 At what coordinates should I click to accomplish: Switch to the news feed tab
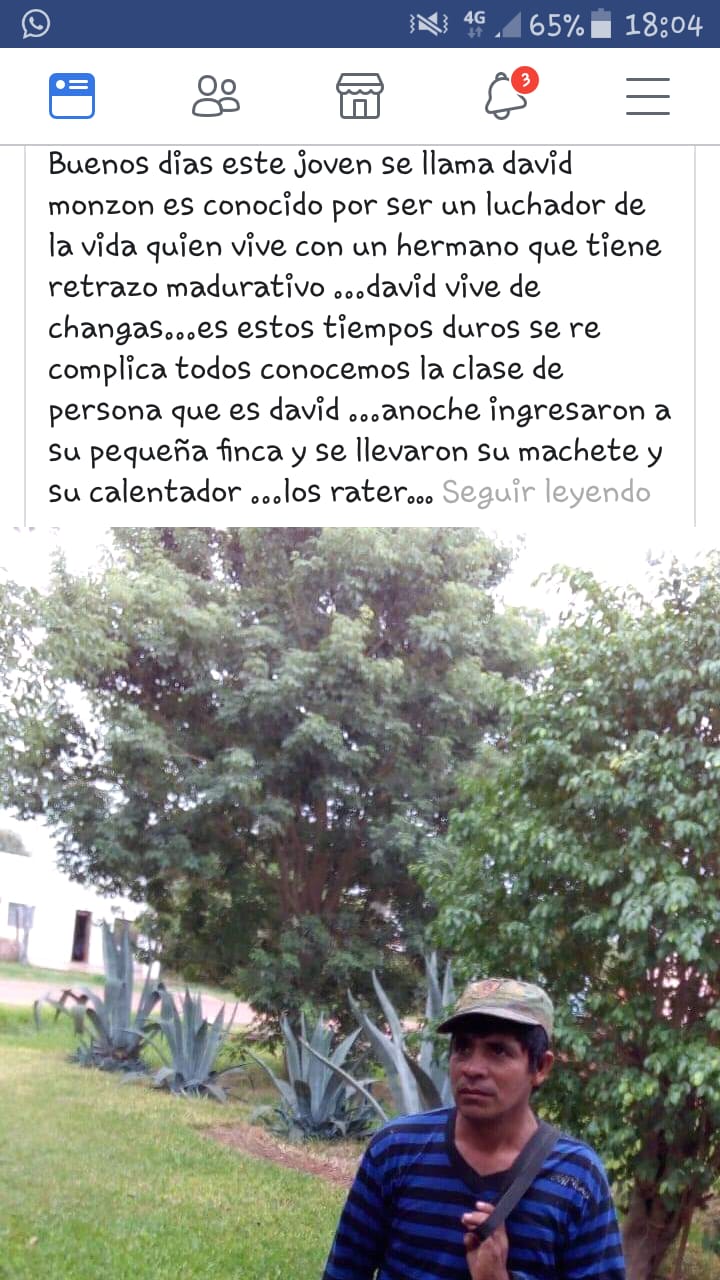(72, 96)
